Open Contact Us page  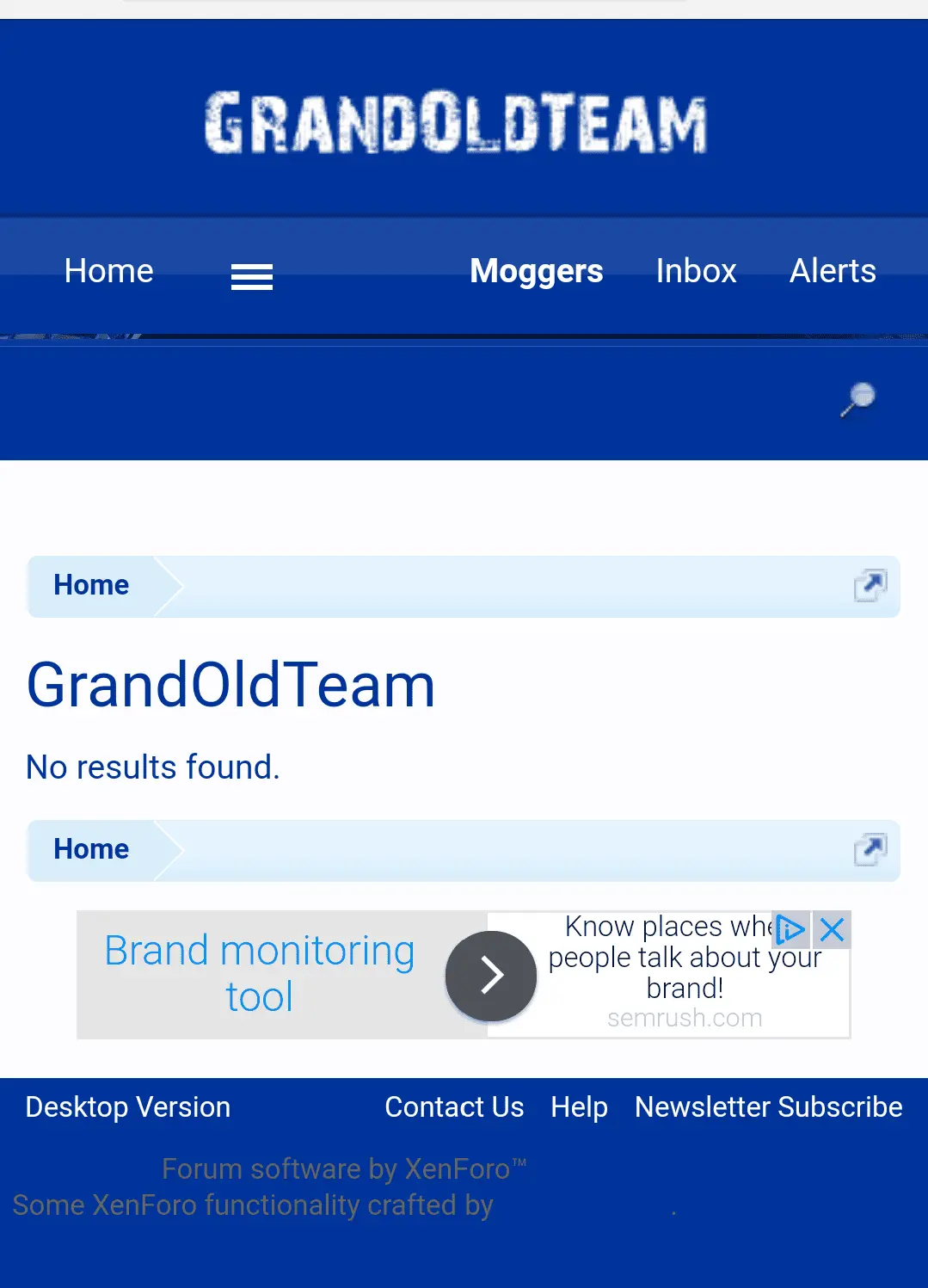point(454,1107)
